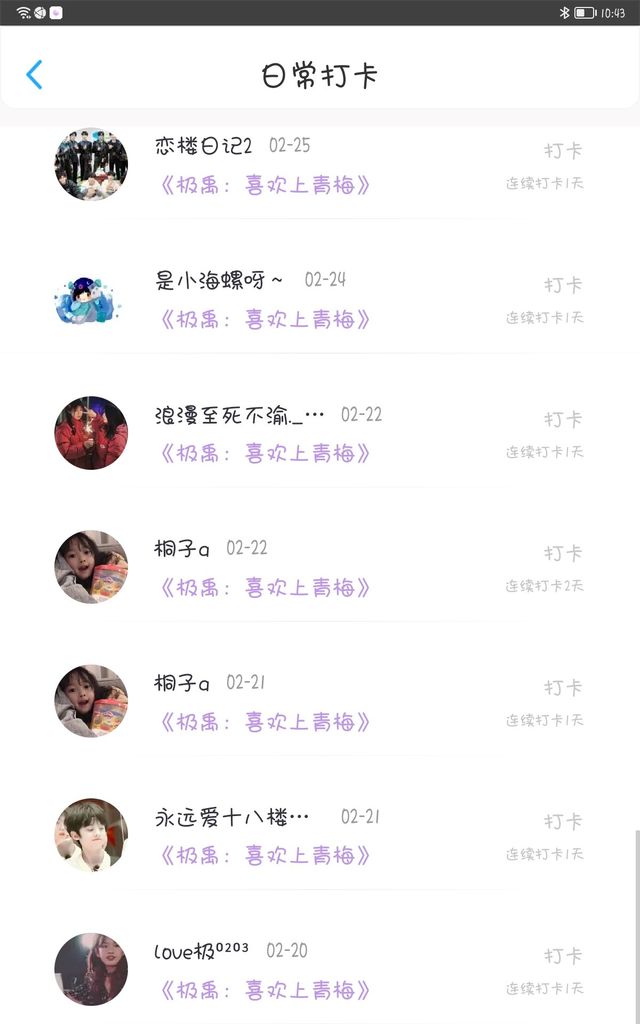View love极0203's profile avatar
640x1024 pixels.
pyautogui.click(x=91, y=969)
